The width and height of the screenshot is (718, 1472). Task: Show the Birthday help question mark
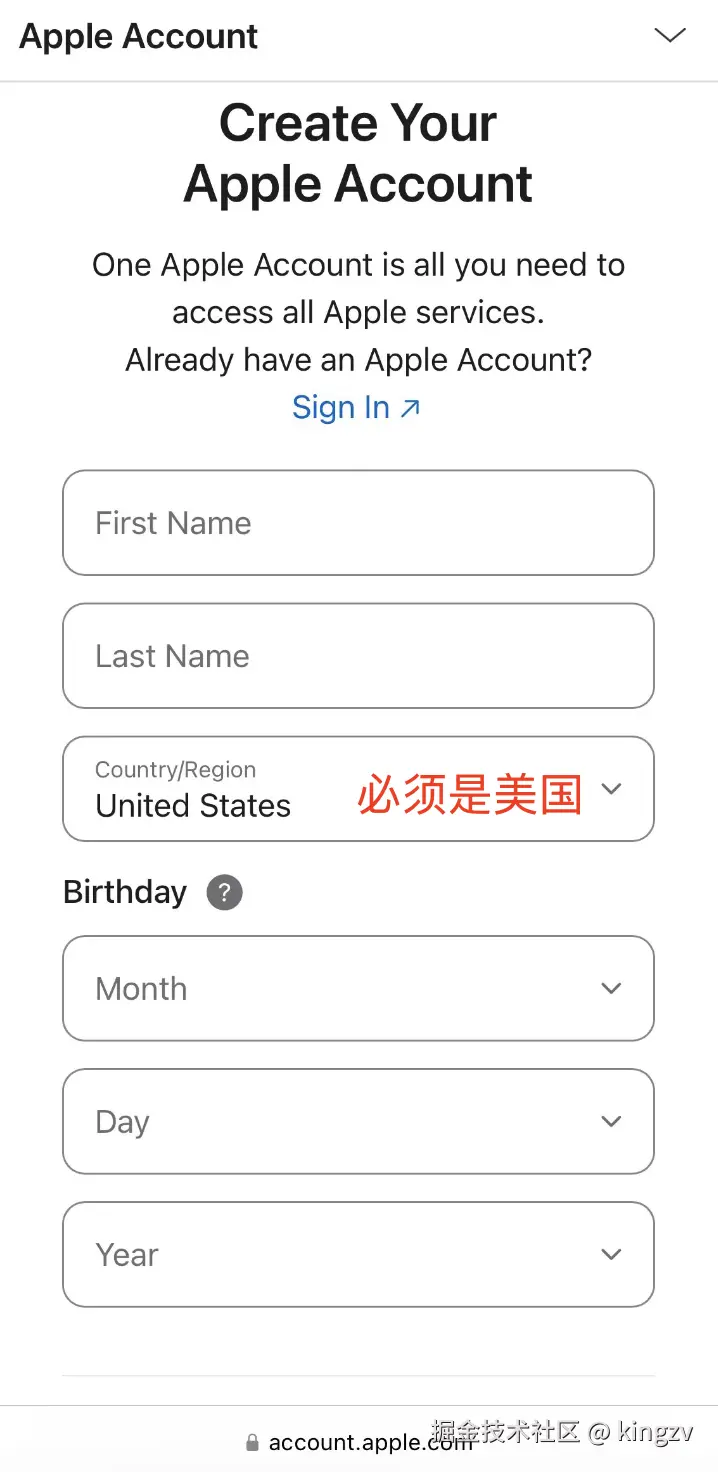224,892
